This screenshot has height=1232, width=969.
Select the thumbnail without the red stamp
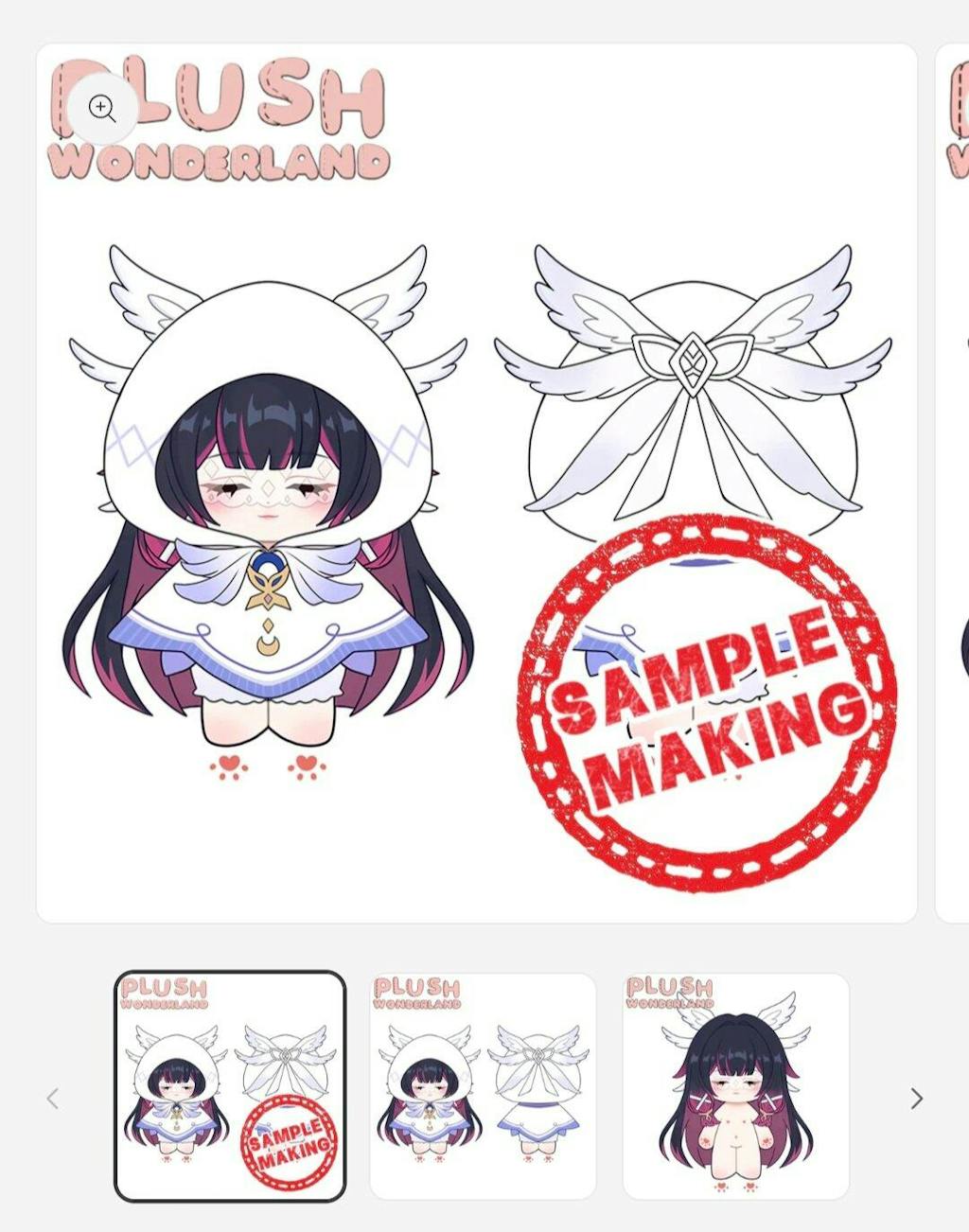pos(483,1086)
